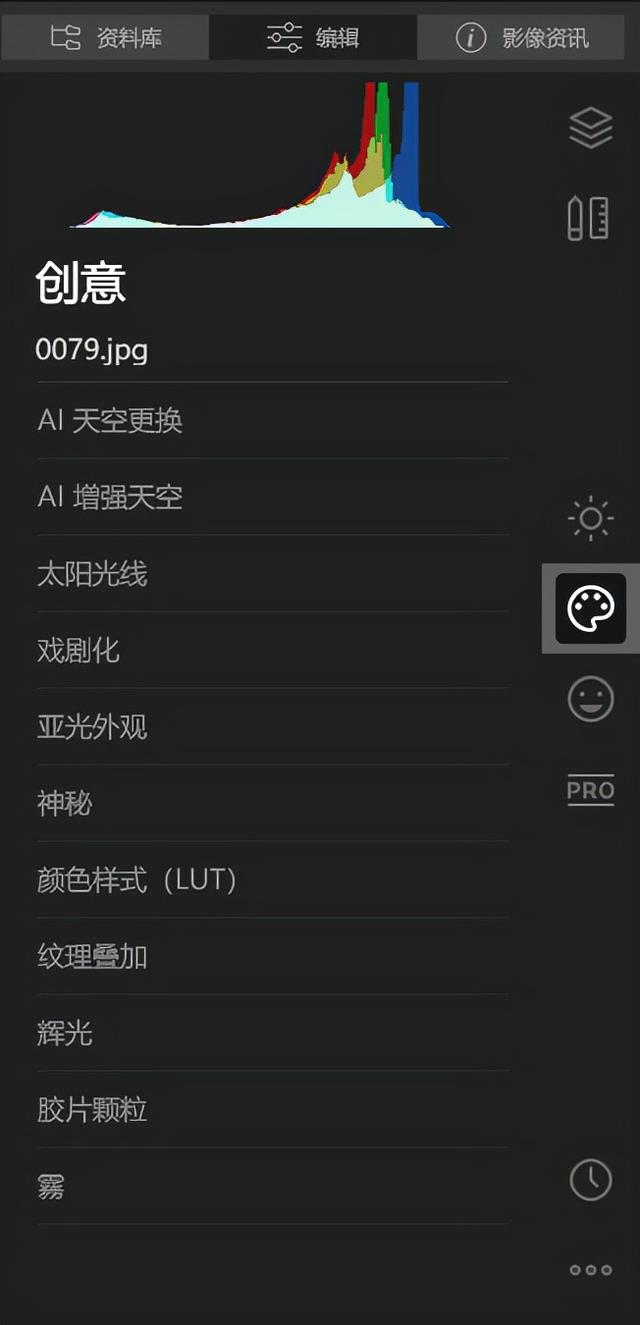Open 太阳光线 settings
This screenshot has width=640, height=1325.
92,574
